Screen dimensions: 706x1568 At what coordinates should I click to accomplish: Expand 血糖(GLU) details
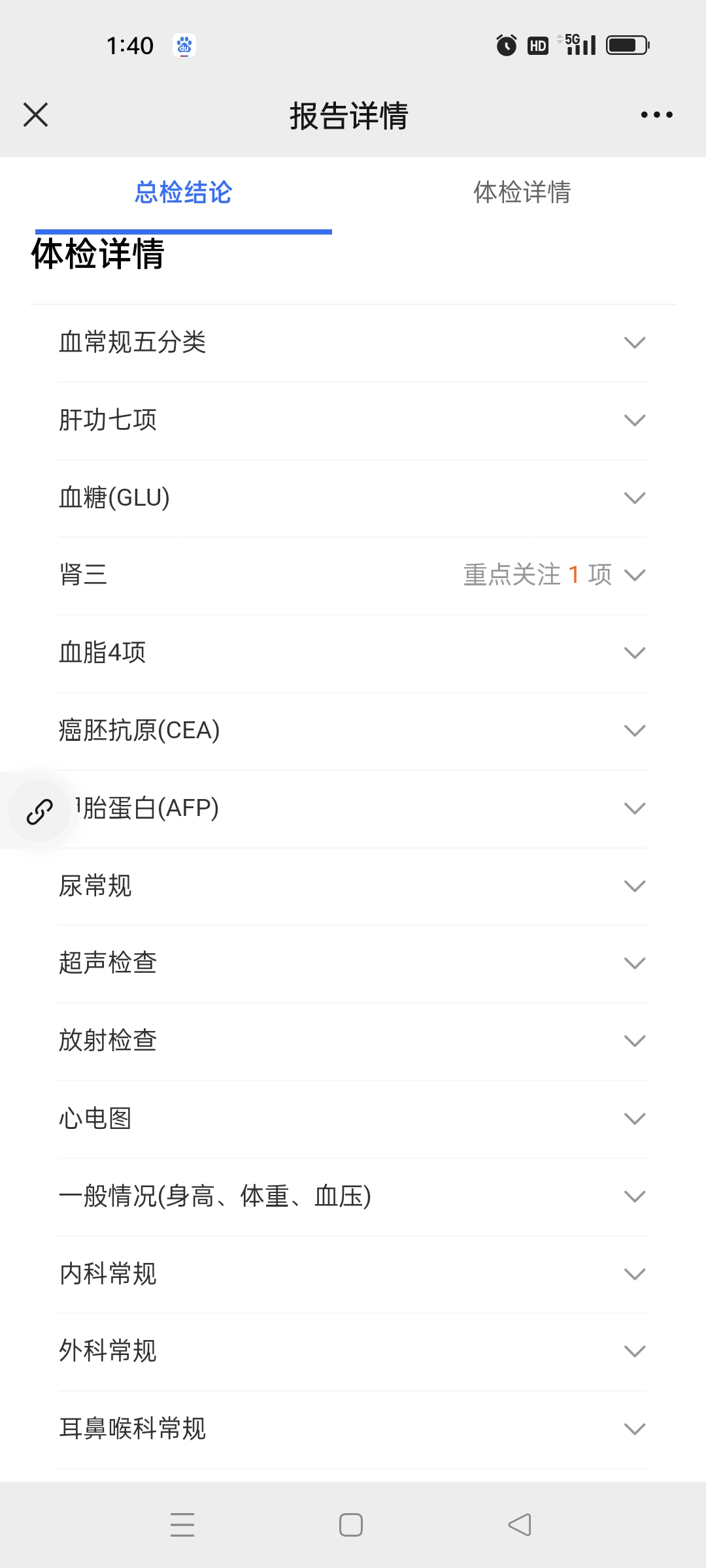coord(353,498)
